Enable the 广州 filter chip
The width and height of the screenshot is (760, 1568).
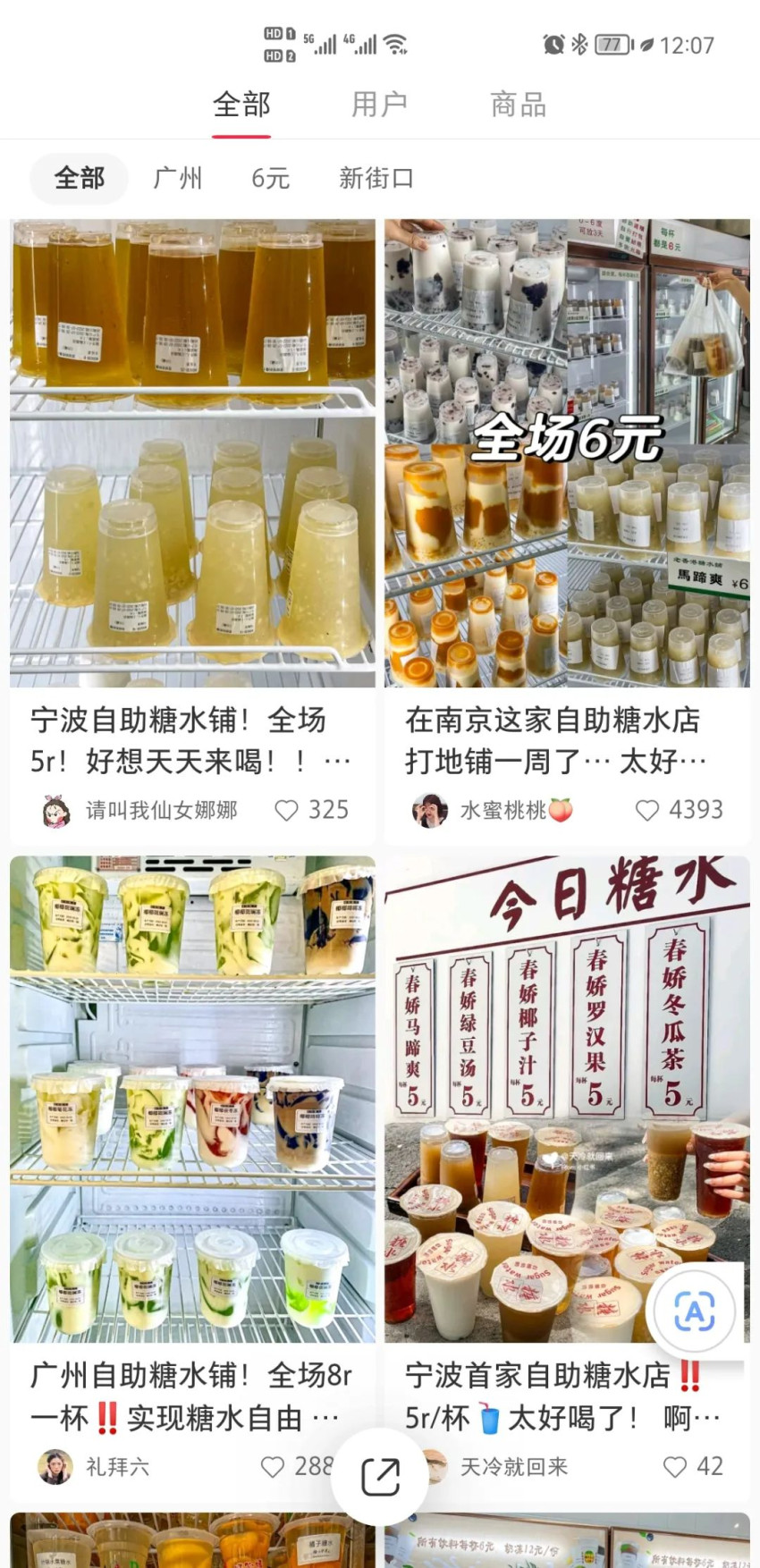click(x=178, y=178)
